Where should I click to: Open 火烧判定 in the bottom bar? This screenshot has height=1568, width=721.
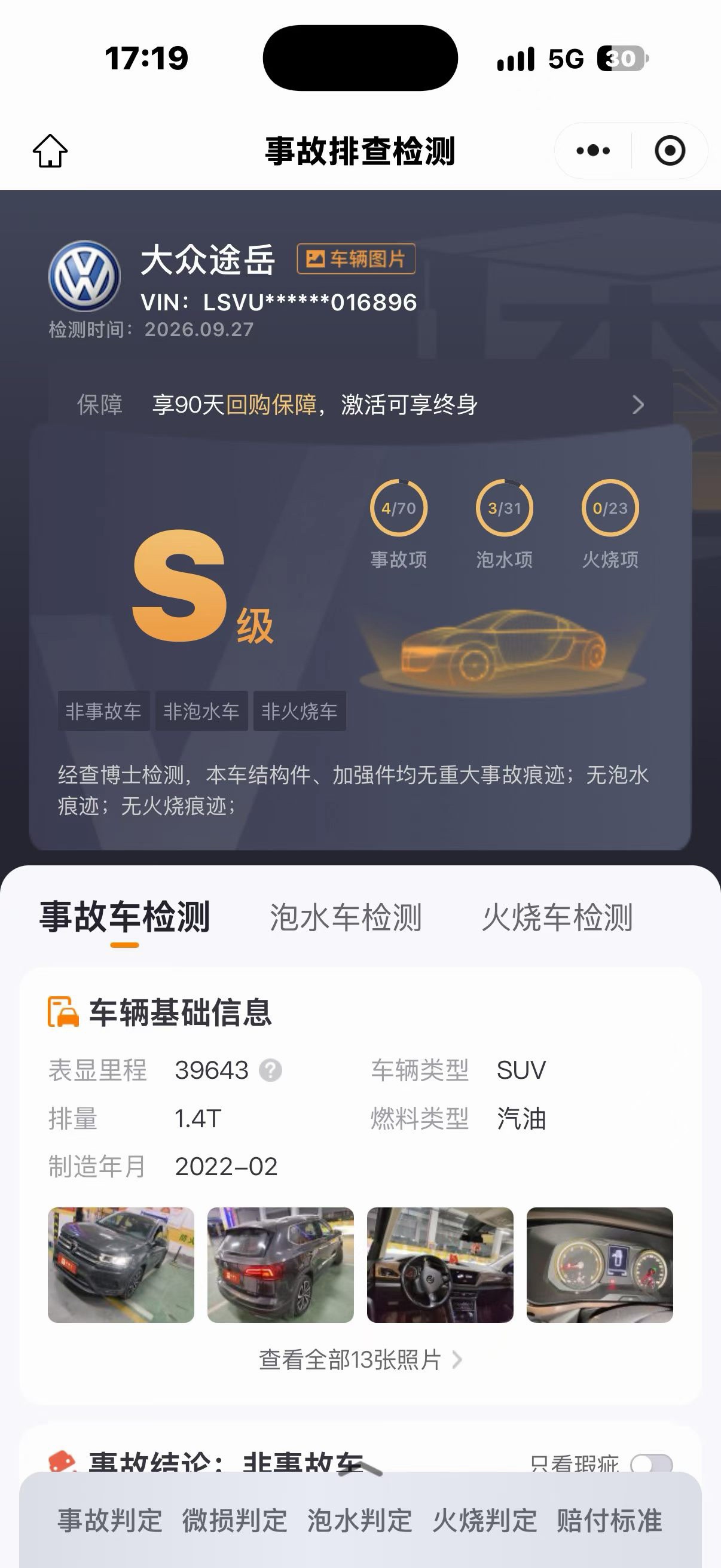click(485, 1521)
